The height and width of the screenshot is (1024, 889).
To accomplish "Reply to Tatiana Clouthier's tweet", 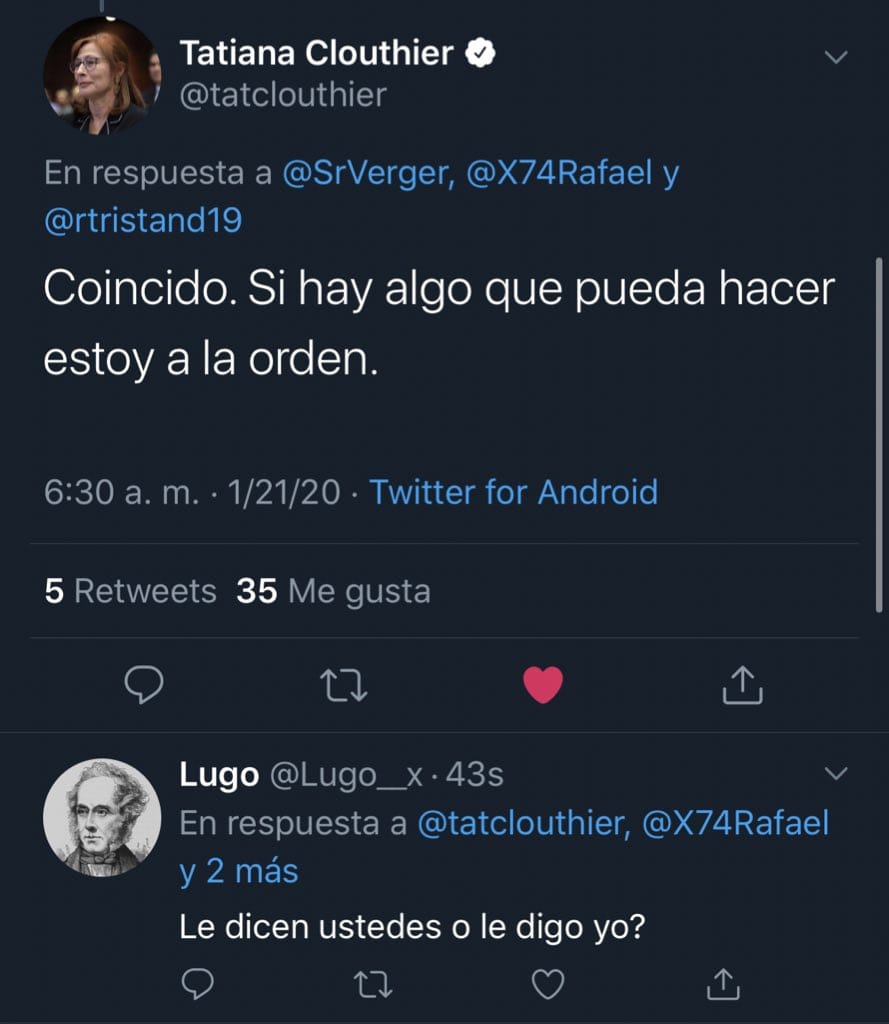I will pyautogui.click(x=144, y=685).
